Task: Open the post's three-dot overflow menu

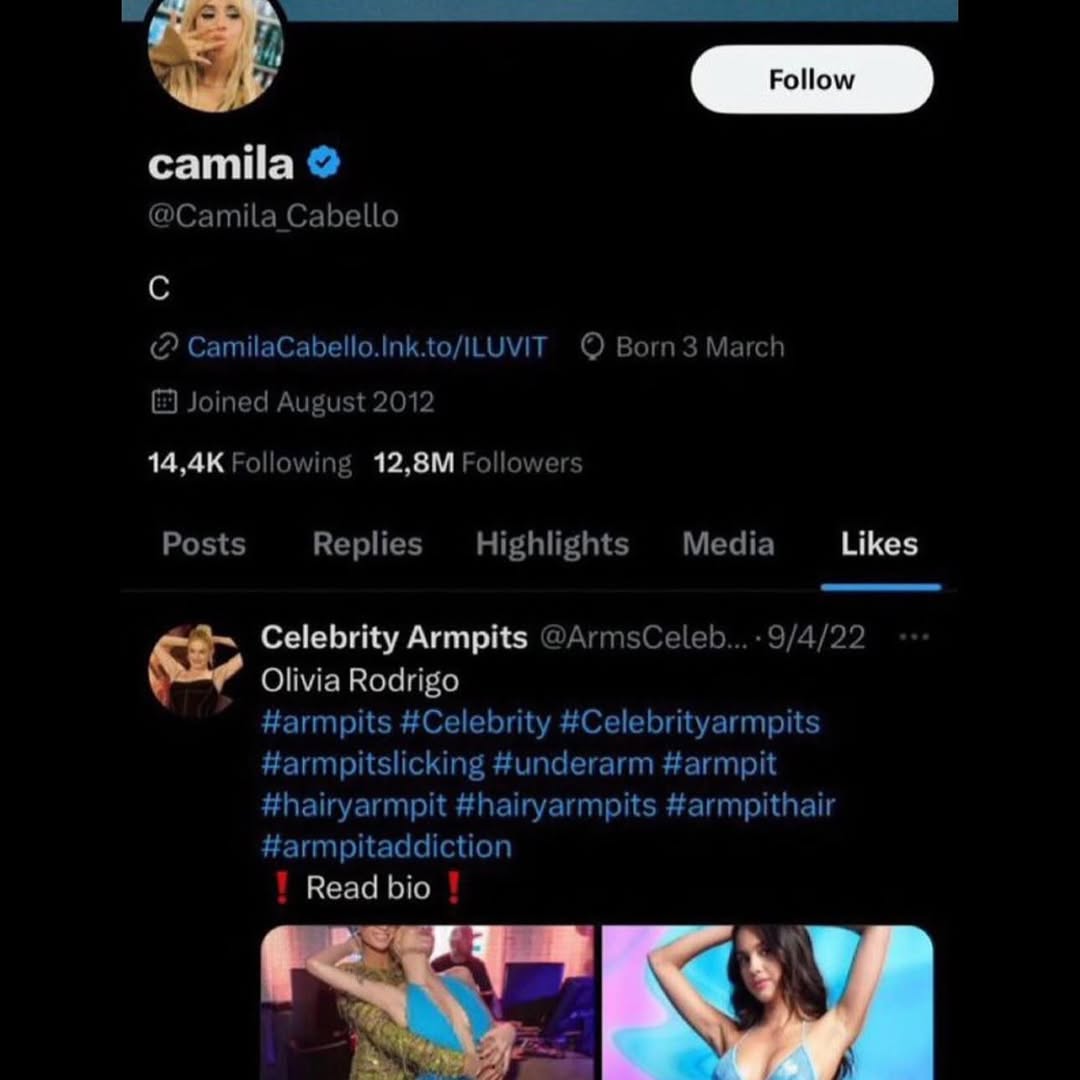Action: click(x=914, y=637)
